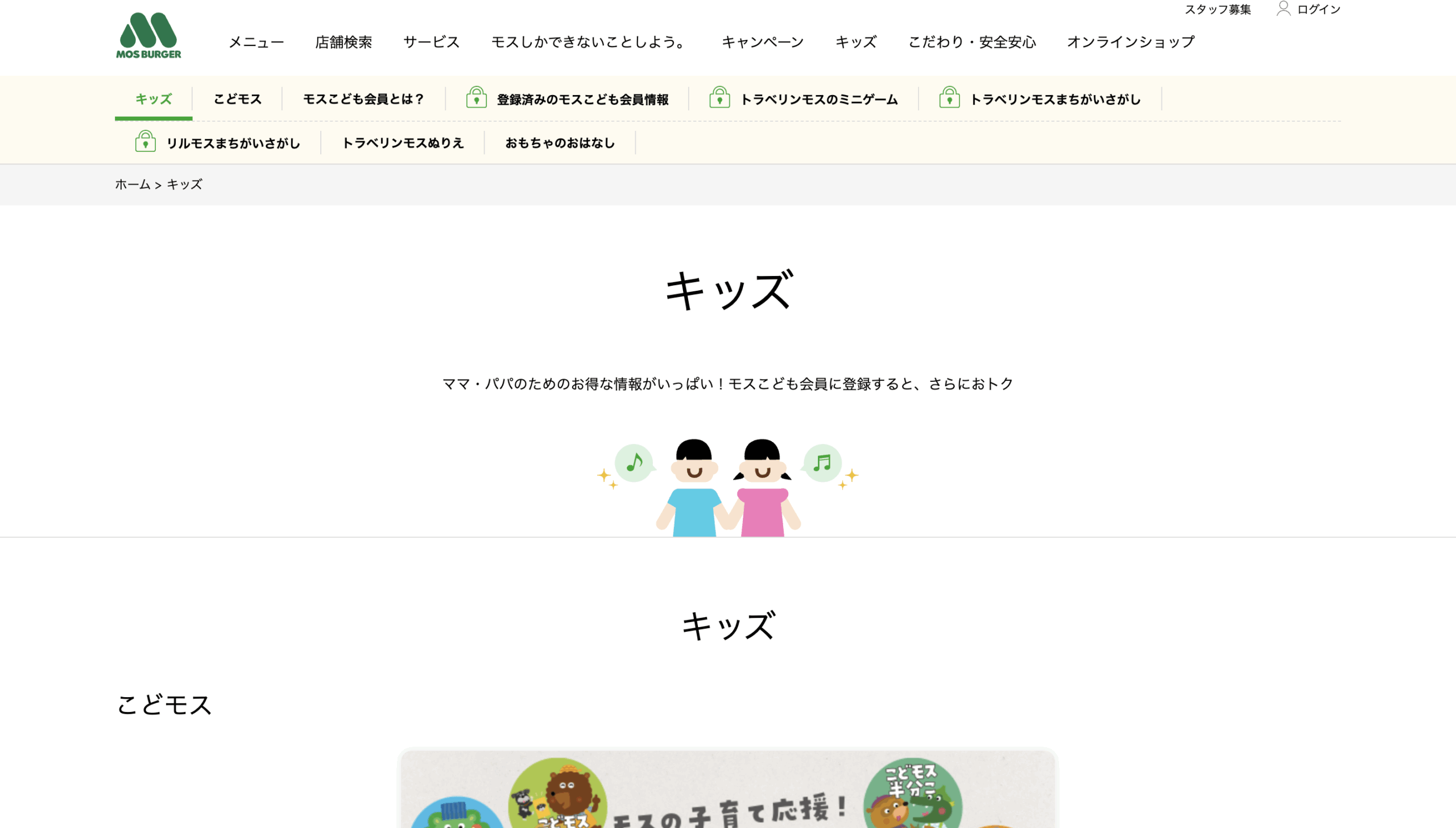Image resolution: width=1456 pixels, height=828 pixels.
Task: Open こだわり・安全安心 page
Action: (972, 42)
